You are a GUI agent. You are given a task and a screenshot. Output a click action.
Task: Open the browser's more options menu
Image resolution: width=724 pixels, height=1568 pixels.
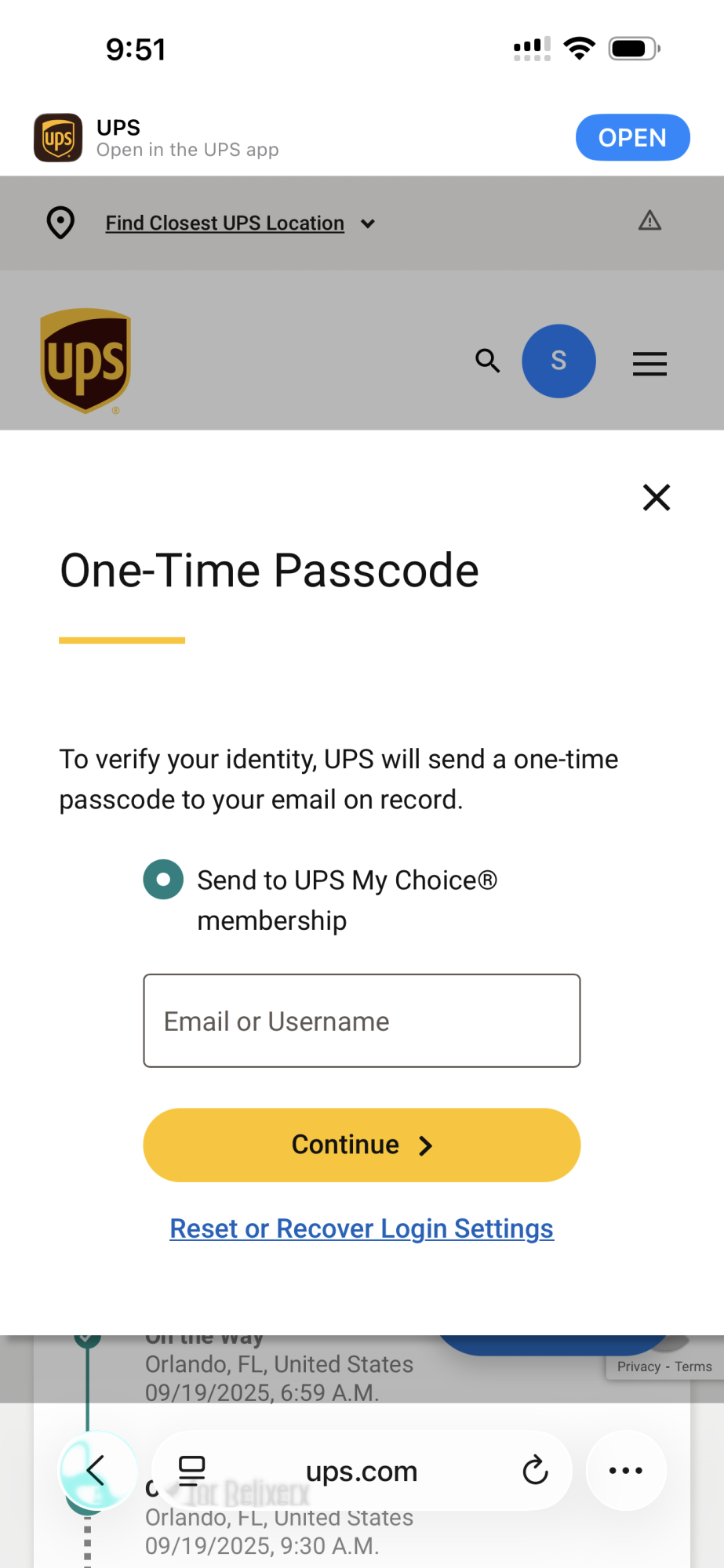[626, 1471]
